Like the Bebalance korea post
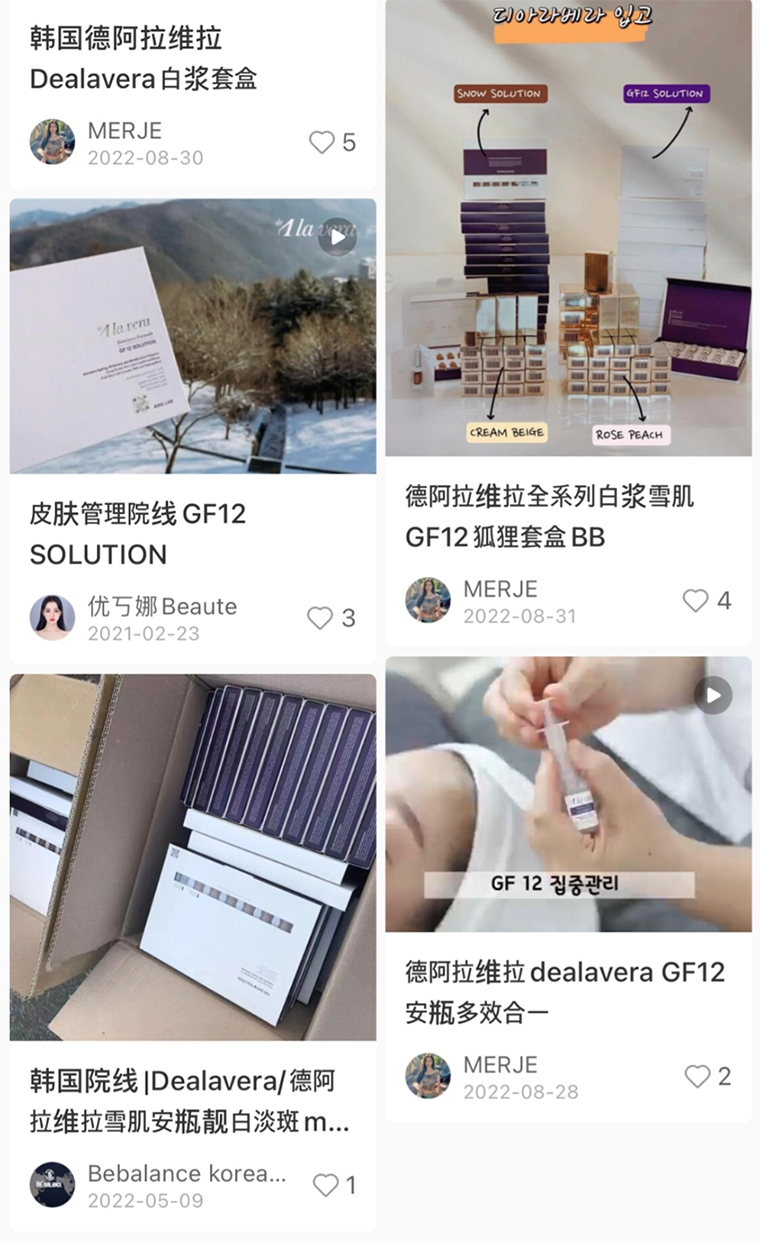Image resolution: width=760 pixels, height=1241 pixels. point(325,1185)
